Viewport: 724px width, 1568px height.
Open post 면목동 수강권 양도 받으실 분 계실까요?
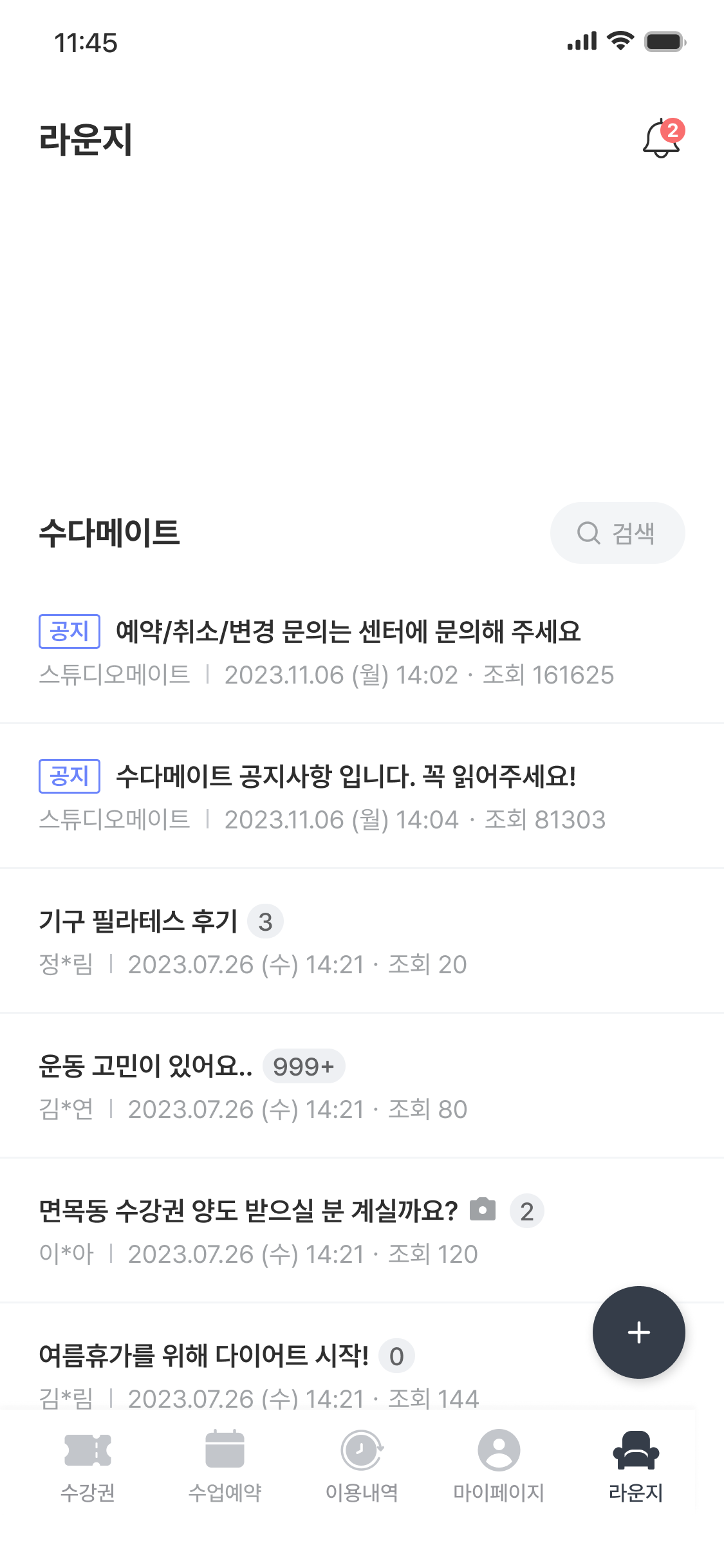pos(248,1211)
